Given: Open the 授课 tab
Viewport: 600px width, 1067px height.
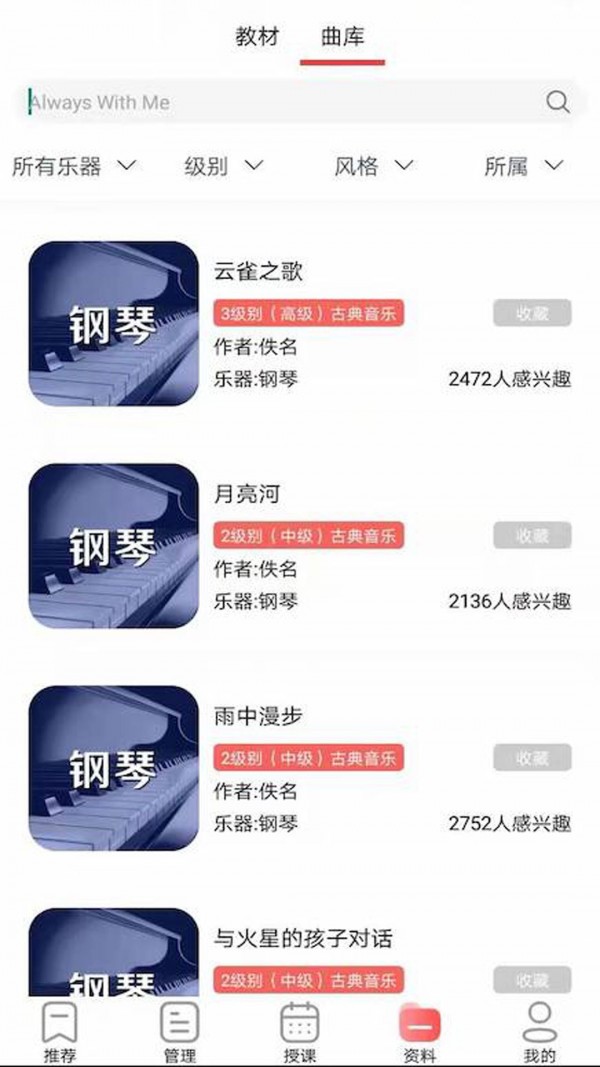Looking at the screenshot, I should coord(300,1032).
